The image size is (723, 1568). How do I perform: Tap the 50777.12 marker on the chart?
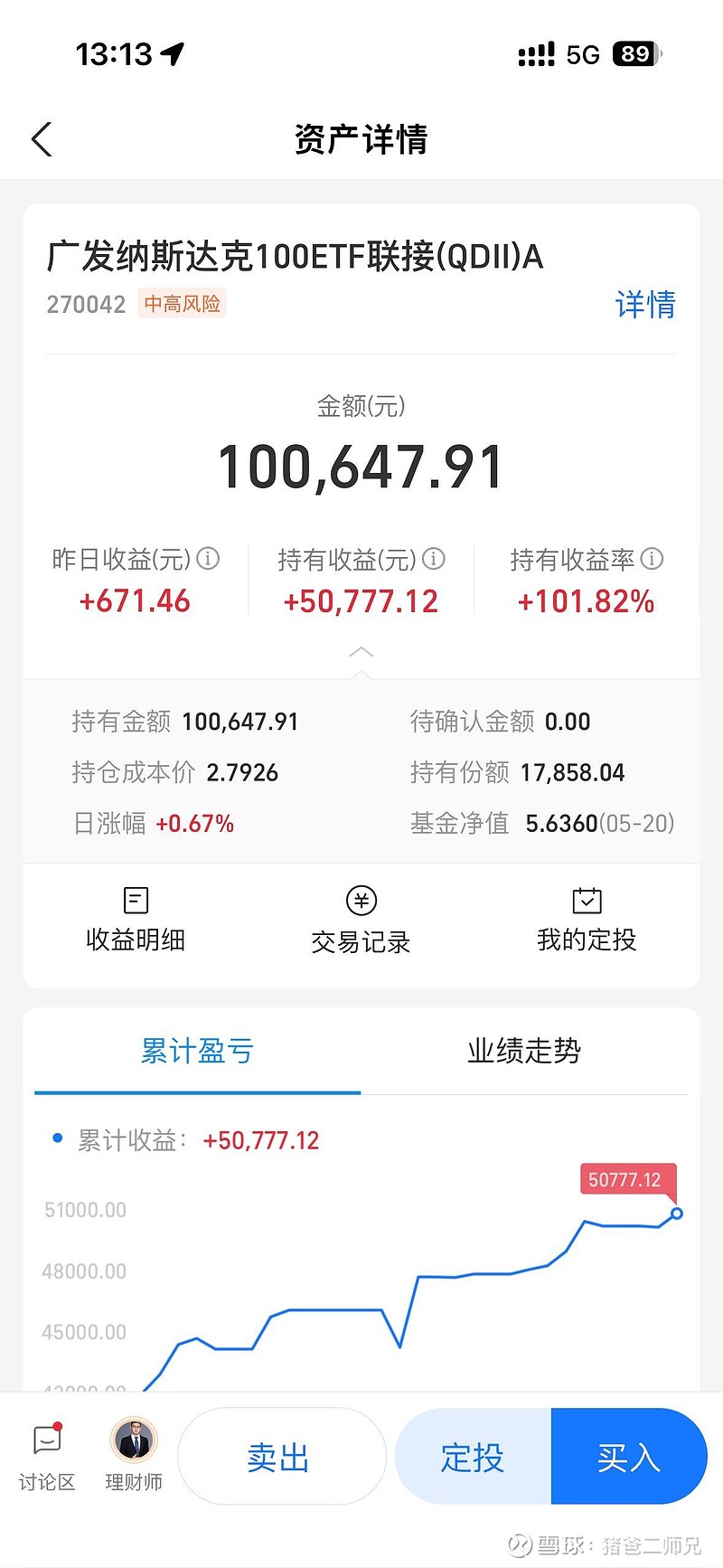(x=628, y=1180)
